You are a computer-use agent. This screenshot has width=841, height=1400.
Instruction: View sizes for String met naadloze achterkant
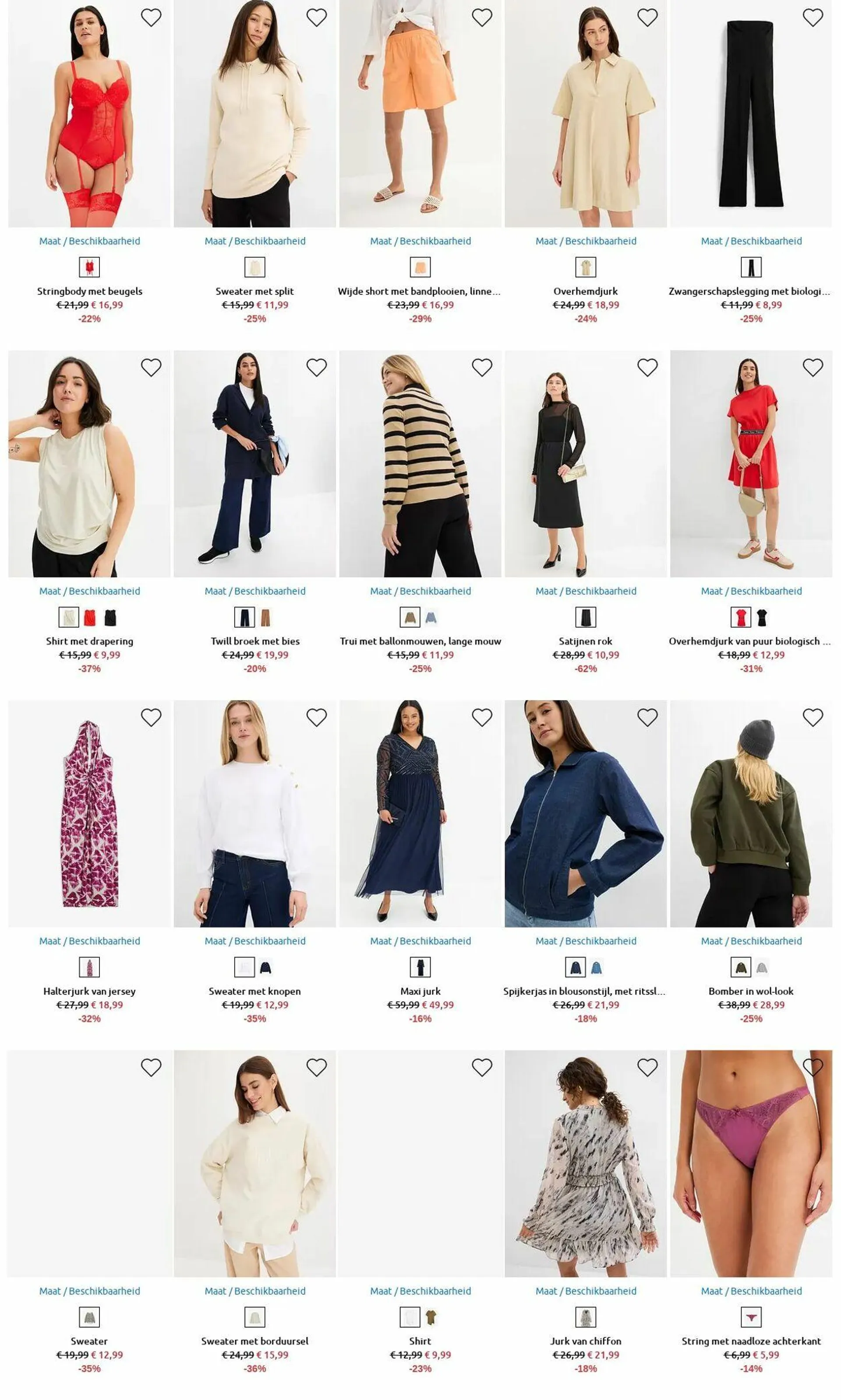tap(751, 1291)
